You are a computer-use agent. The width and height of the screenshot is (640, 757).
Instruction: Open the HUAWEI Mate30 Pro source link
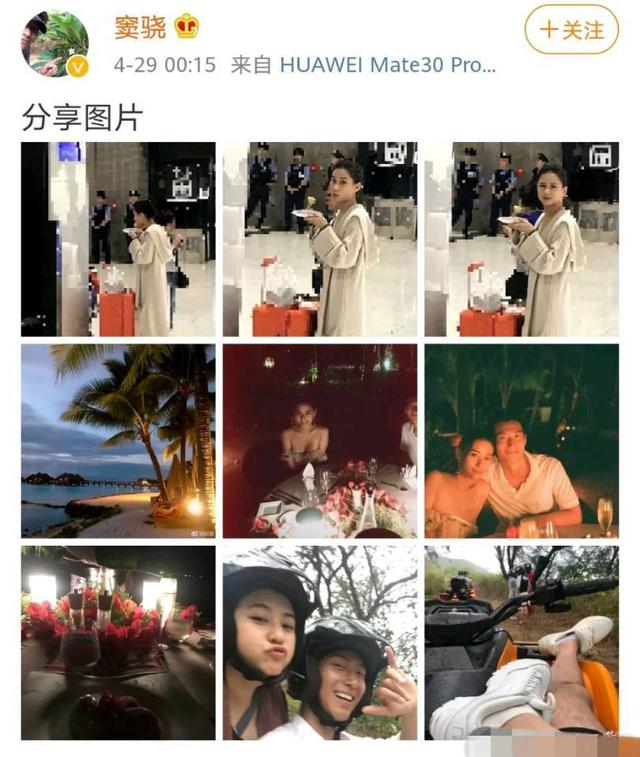387,65
